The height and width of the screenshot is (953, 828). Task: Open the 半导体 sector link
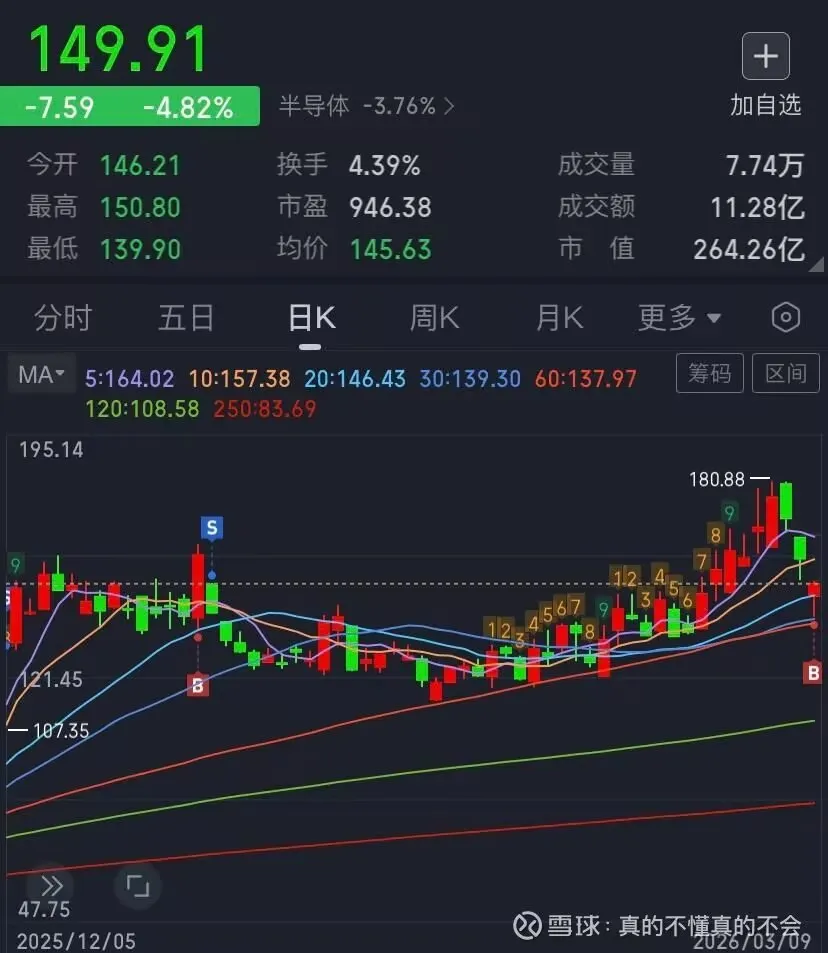point(366,106)
